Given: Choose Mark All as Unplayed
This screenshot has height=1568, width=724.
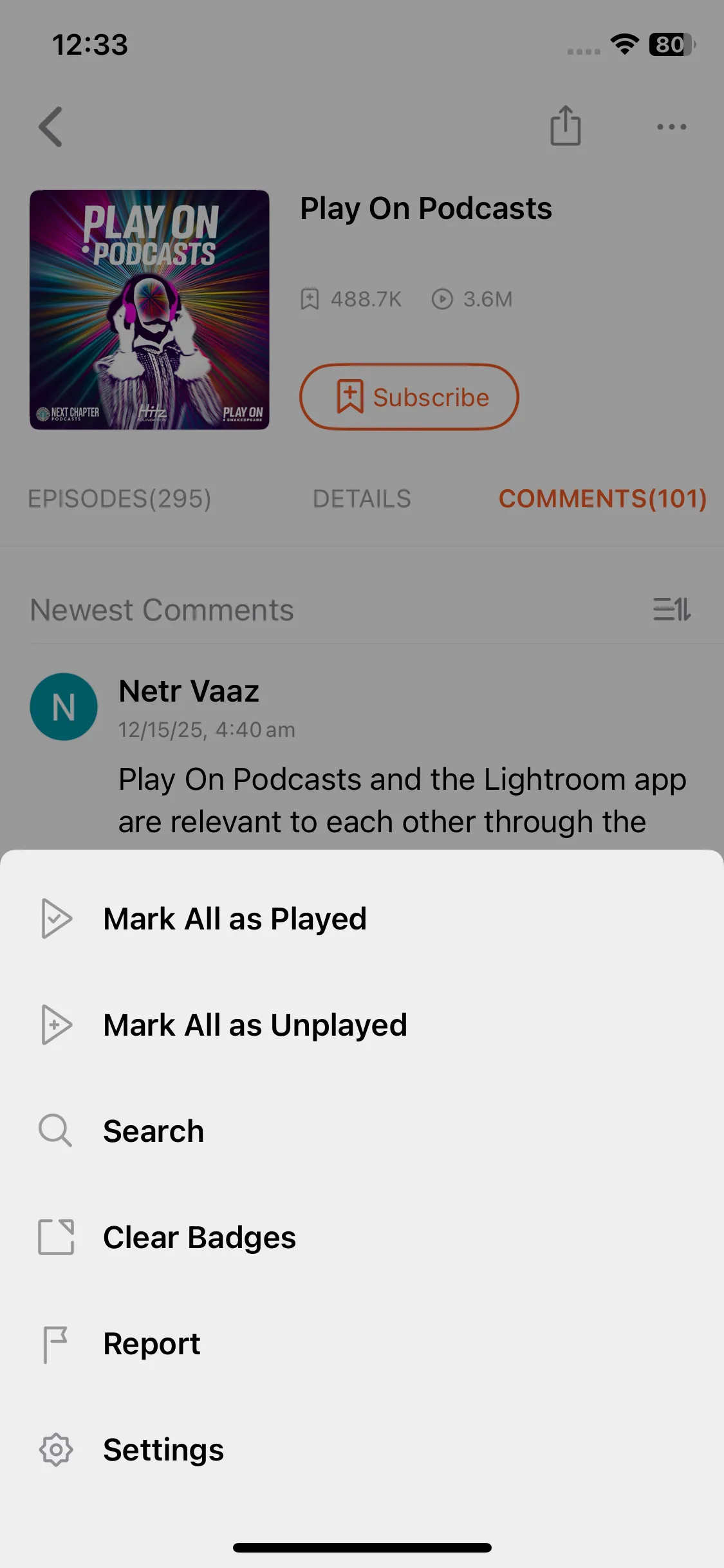Looking at the screenshot, I should pos(255,1025).
